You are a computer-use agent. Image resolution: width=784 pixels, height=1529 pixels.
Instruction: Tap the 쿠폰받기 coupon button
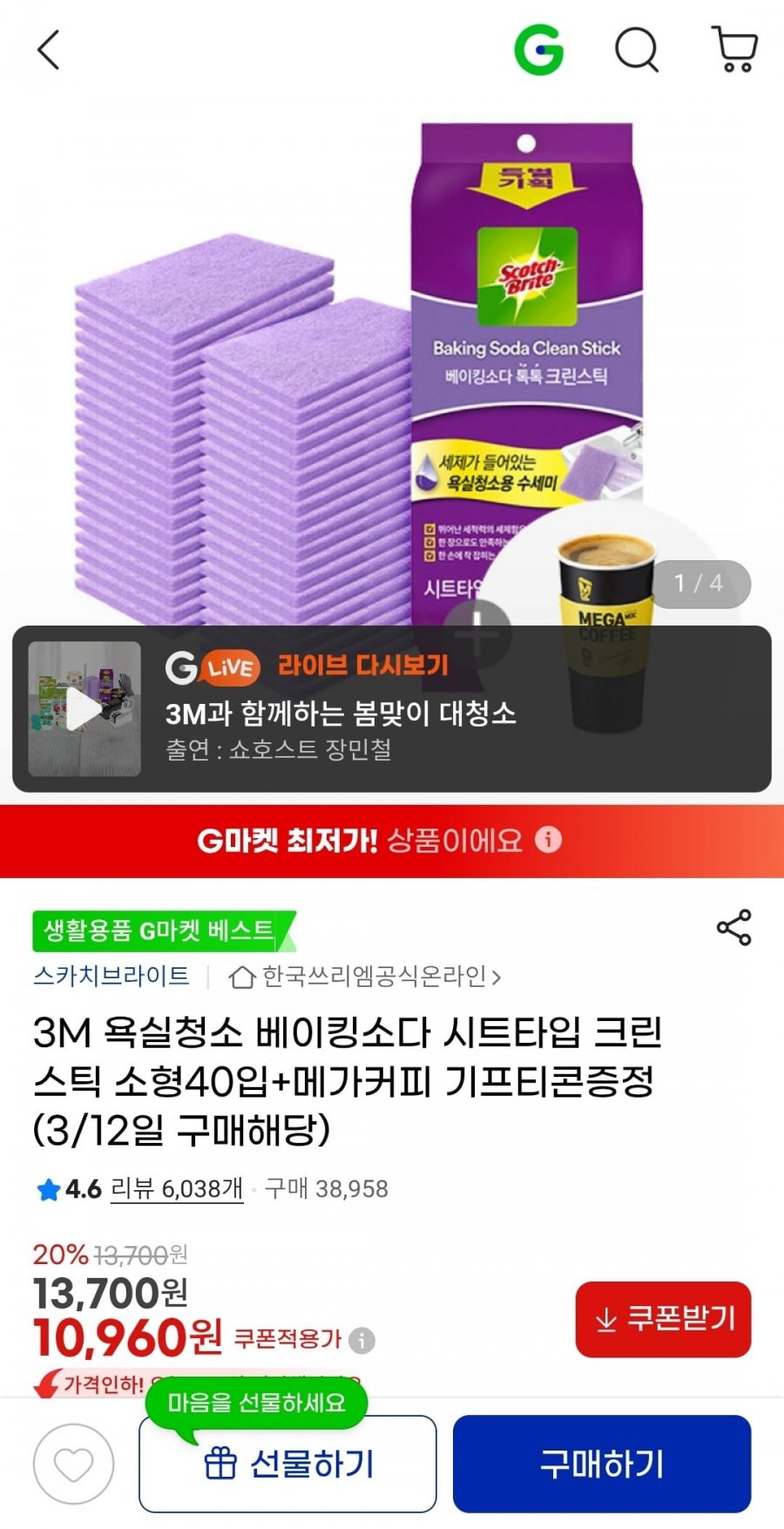(663, 1319)
